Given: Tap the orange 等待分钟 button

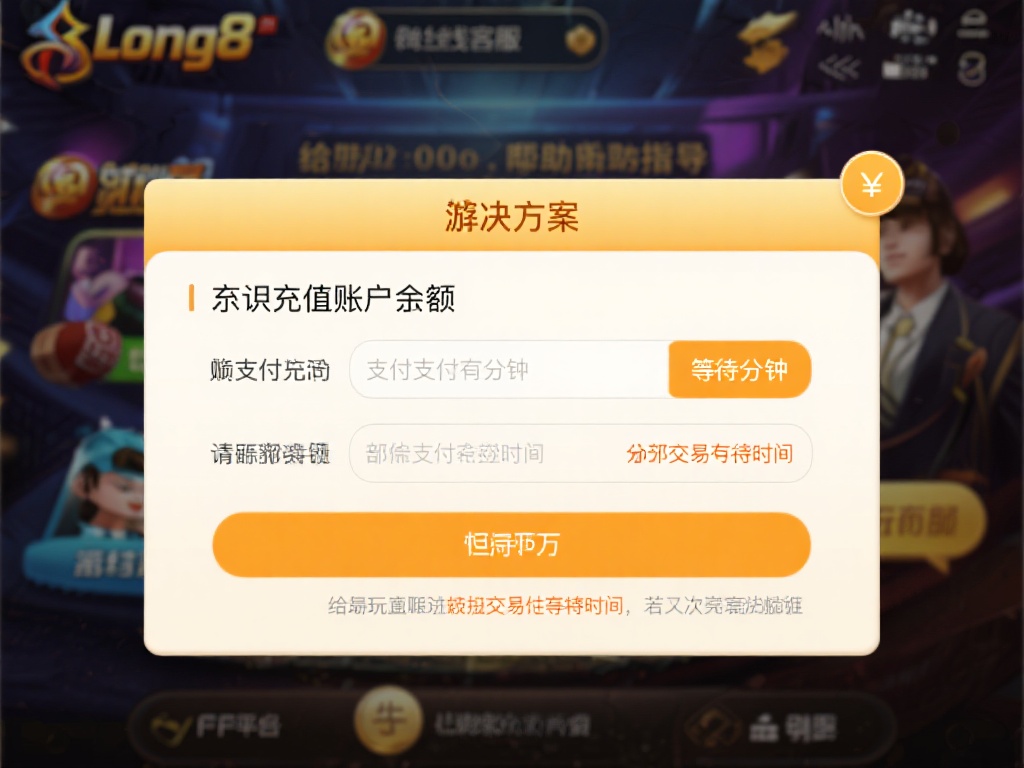Looking at the screenshot, I should (739, 370).
